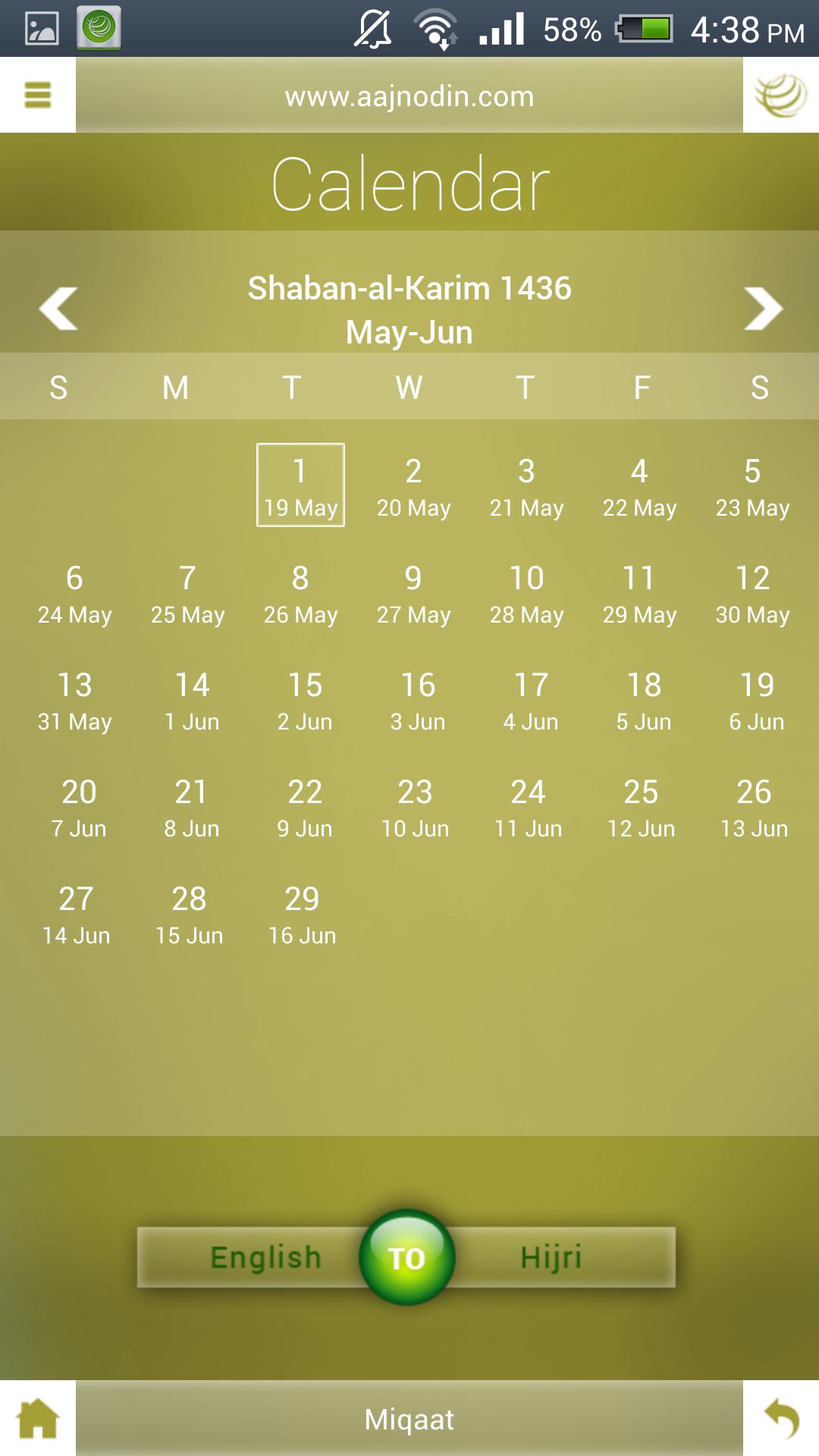The width and height of the screenshot is (819, 1456).
Task: Select date 26 Shaban, 13 Jun
Action: 754,807
